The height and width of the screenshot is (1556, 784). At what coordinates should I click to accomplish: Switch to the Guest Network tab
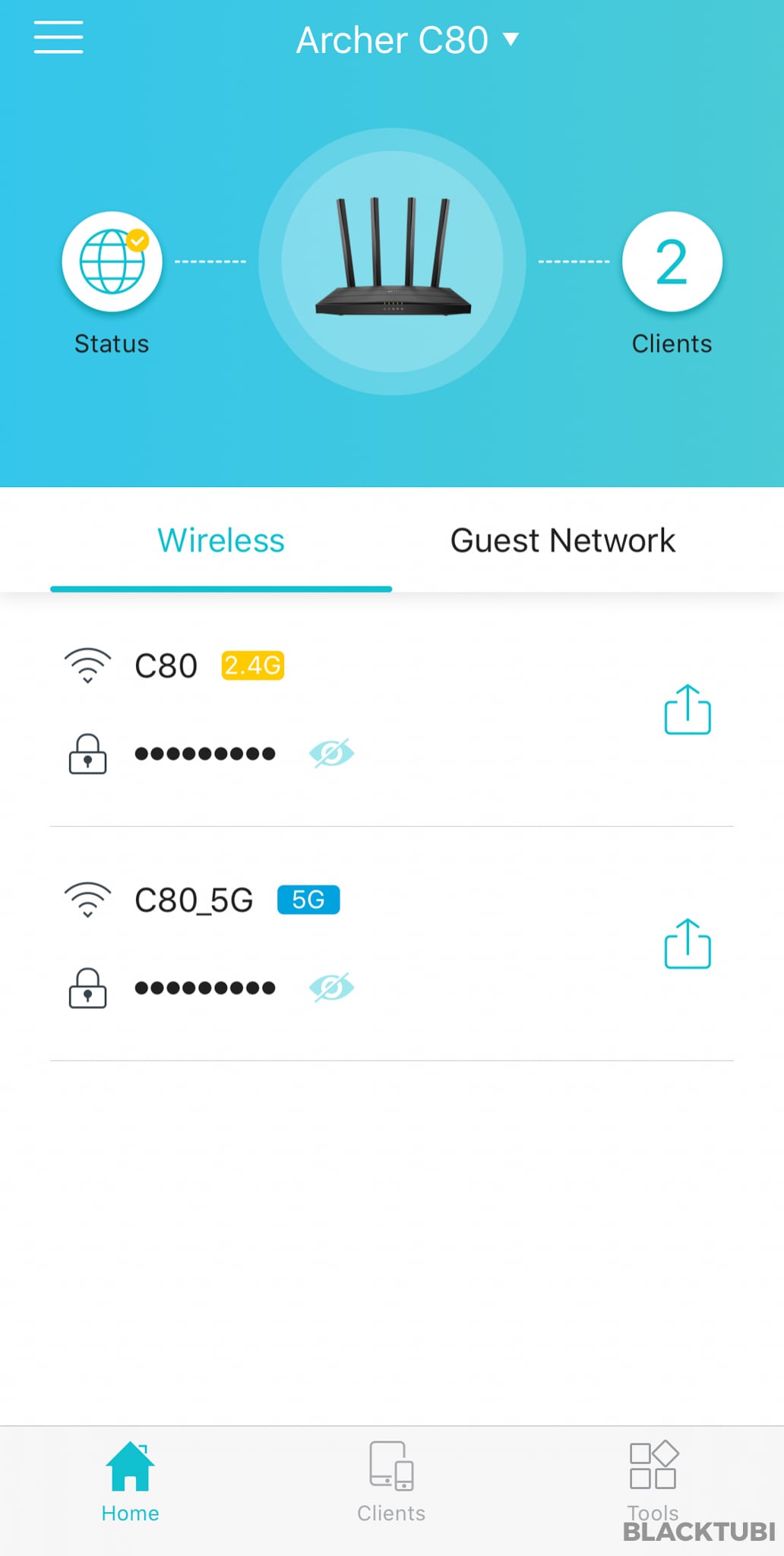[x=562, y=541]
